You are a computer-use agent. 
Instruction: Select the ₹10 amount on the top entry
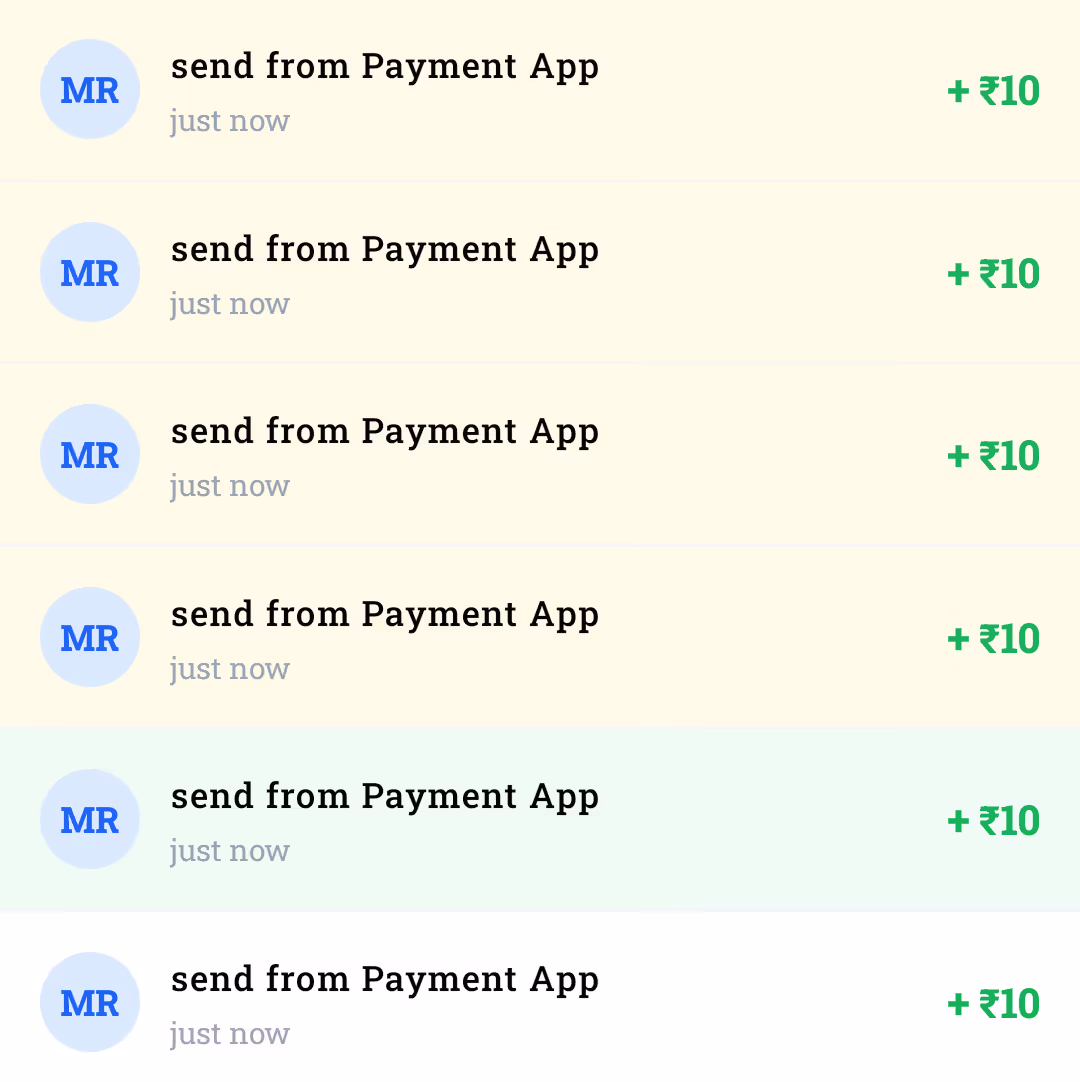(x=992, y=90)
